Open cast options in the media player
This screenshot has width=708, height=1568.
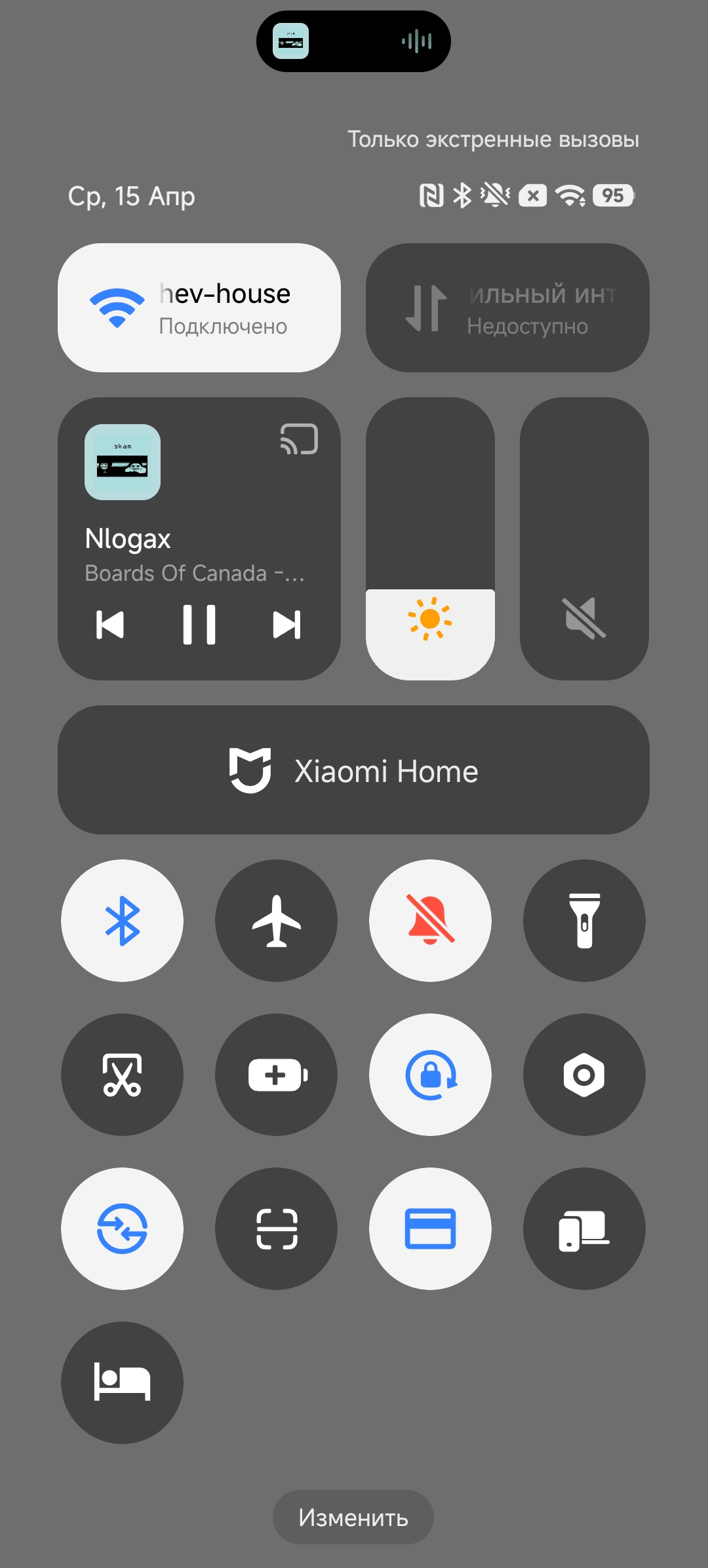click(299, 439)
